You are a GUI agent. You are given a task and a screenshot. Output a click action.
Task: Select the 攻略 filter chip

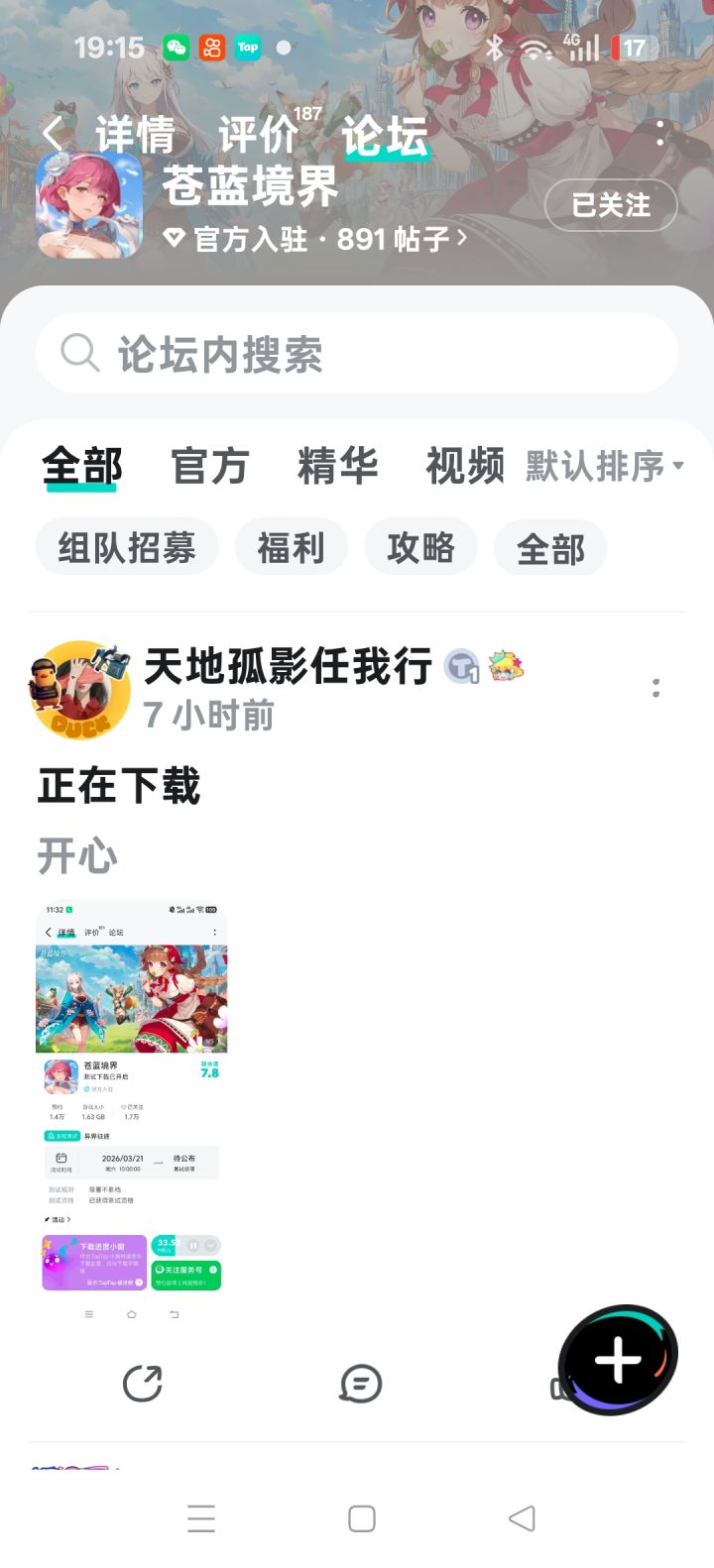(x=420, y=546)
